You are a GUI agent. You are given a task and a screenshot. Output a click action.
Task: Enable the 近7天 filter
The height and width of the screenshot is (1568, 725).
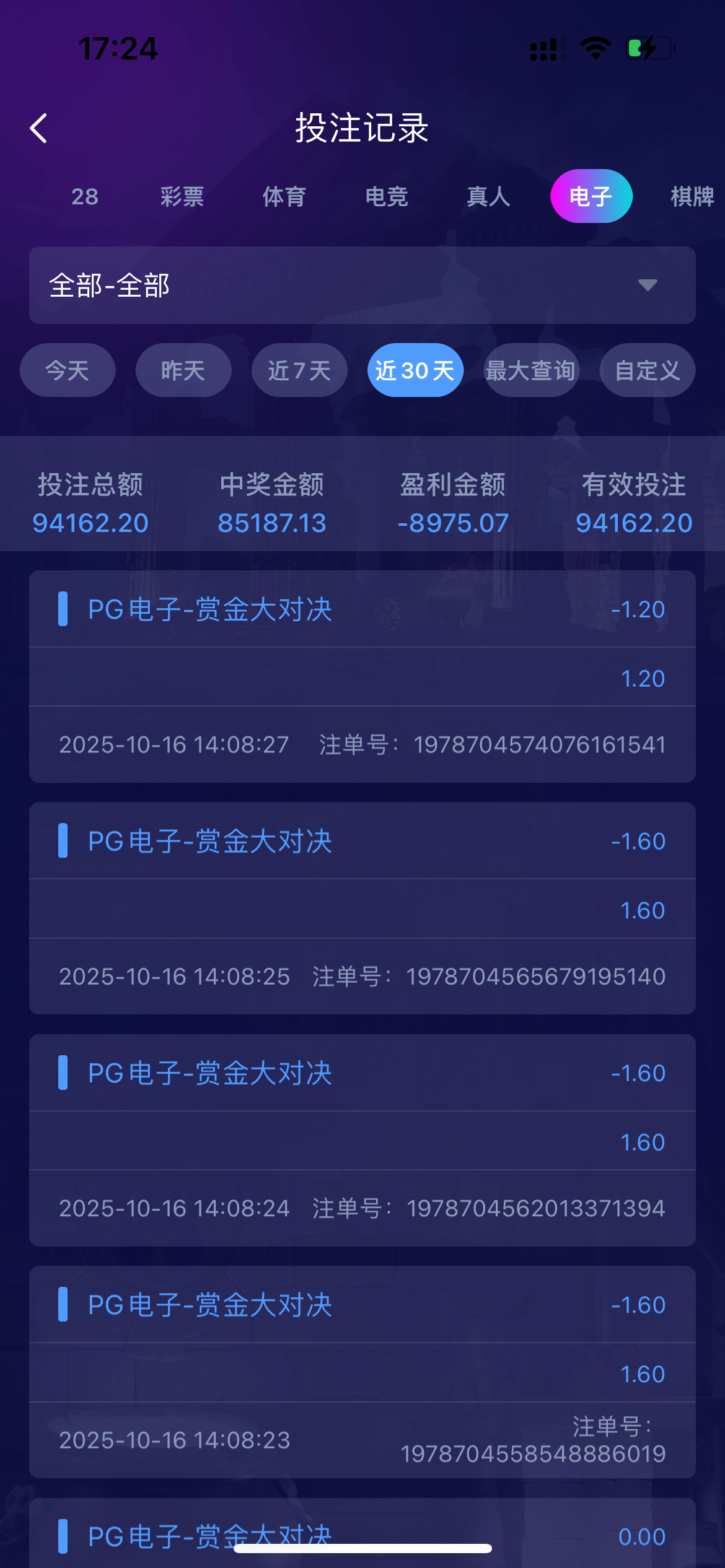coord(299,370)
